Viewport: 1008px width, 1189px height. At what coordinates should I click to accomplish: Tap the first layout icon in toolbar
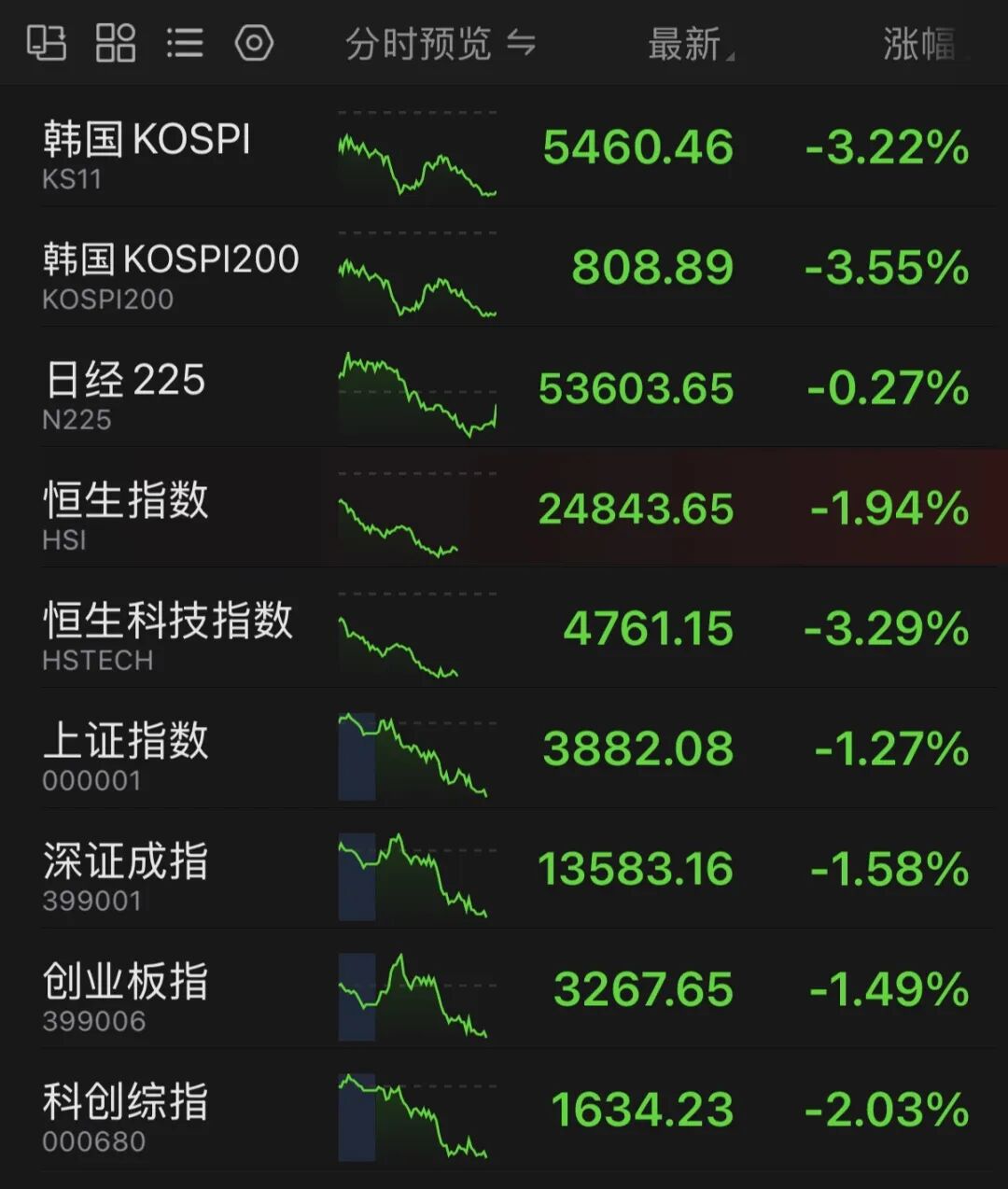pos(46,43)
